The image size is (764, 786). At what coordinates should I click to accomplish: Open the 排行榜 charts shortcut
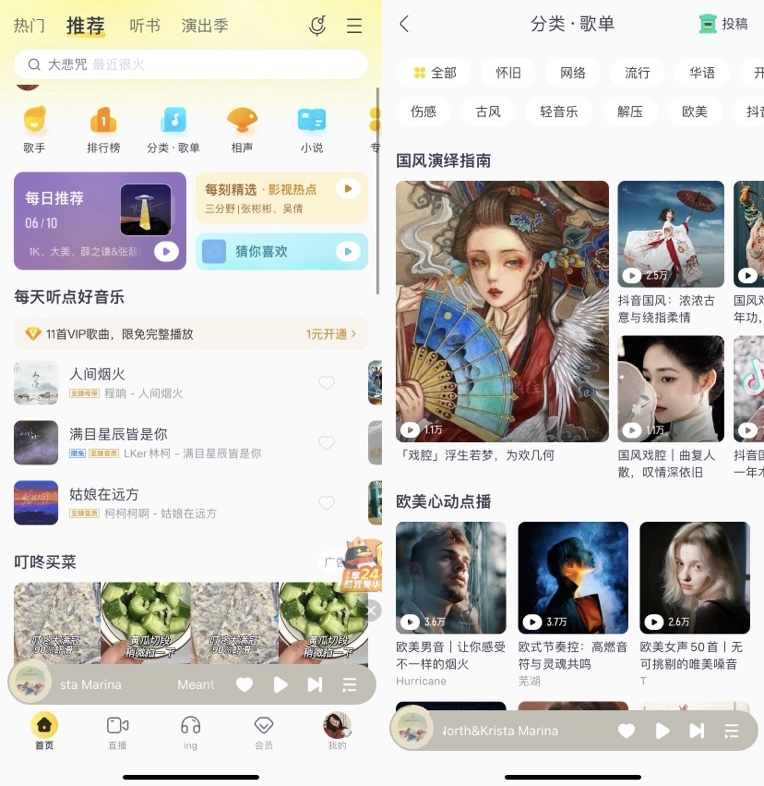[103, 130]
